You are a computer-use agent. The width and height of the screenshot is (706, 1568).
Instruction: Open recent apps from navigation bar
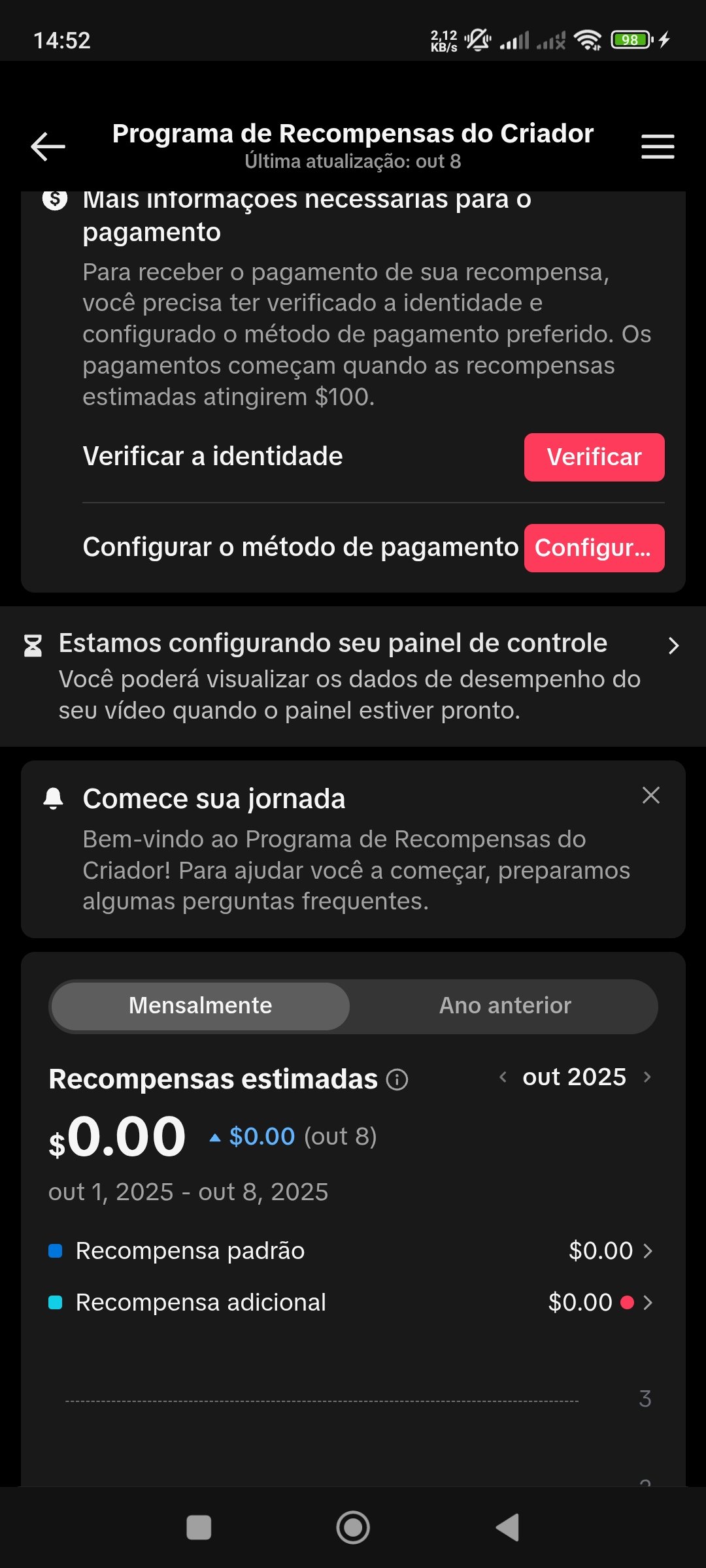(199, 1527)
